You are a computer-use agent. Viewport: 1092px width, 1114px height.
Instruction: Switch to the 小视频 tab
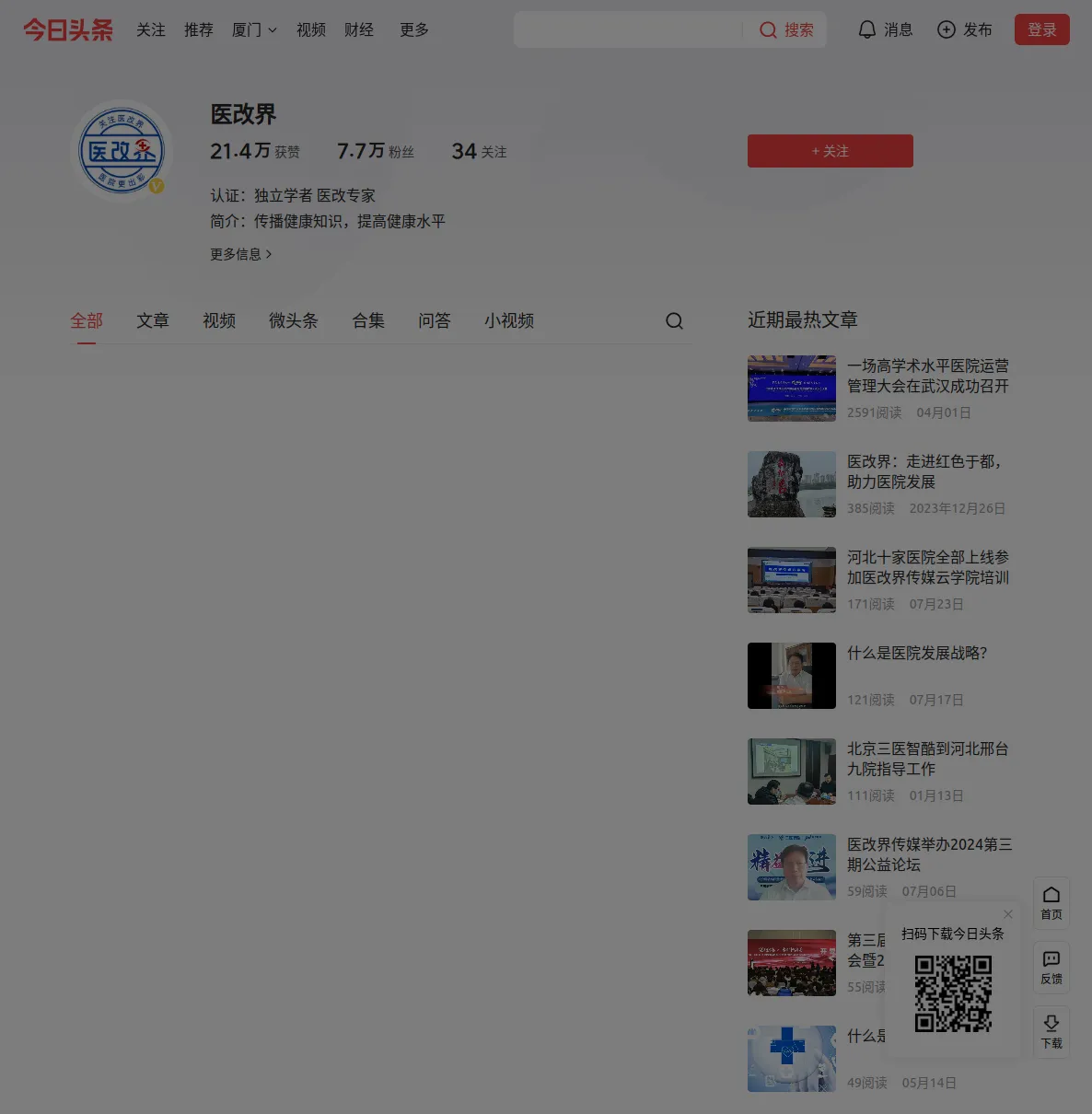[509, 320]
